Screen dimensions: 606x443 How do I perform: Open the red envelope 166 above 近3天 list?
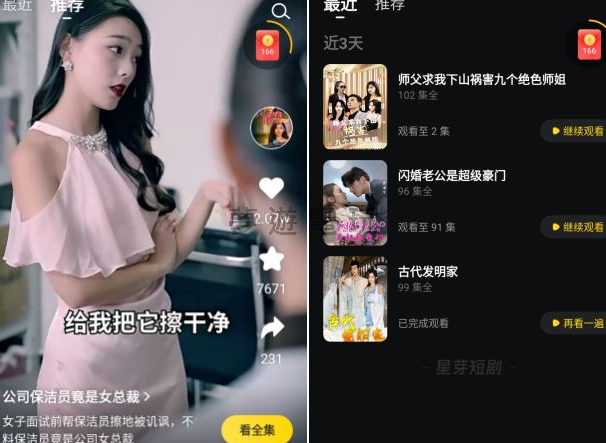tap(590, 44)
